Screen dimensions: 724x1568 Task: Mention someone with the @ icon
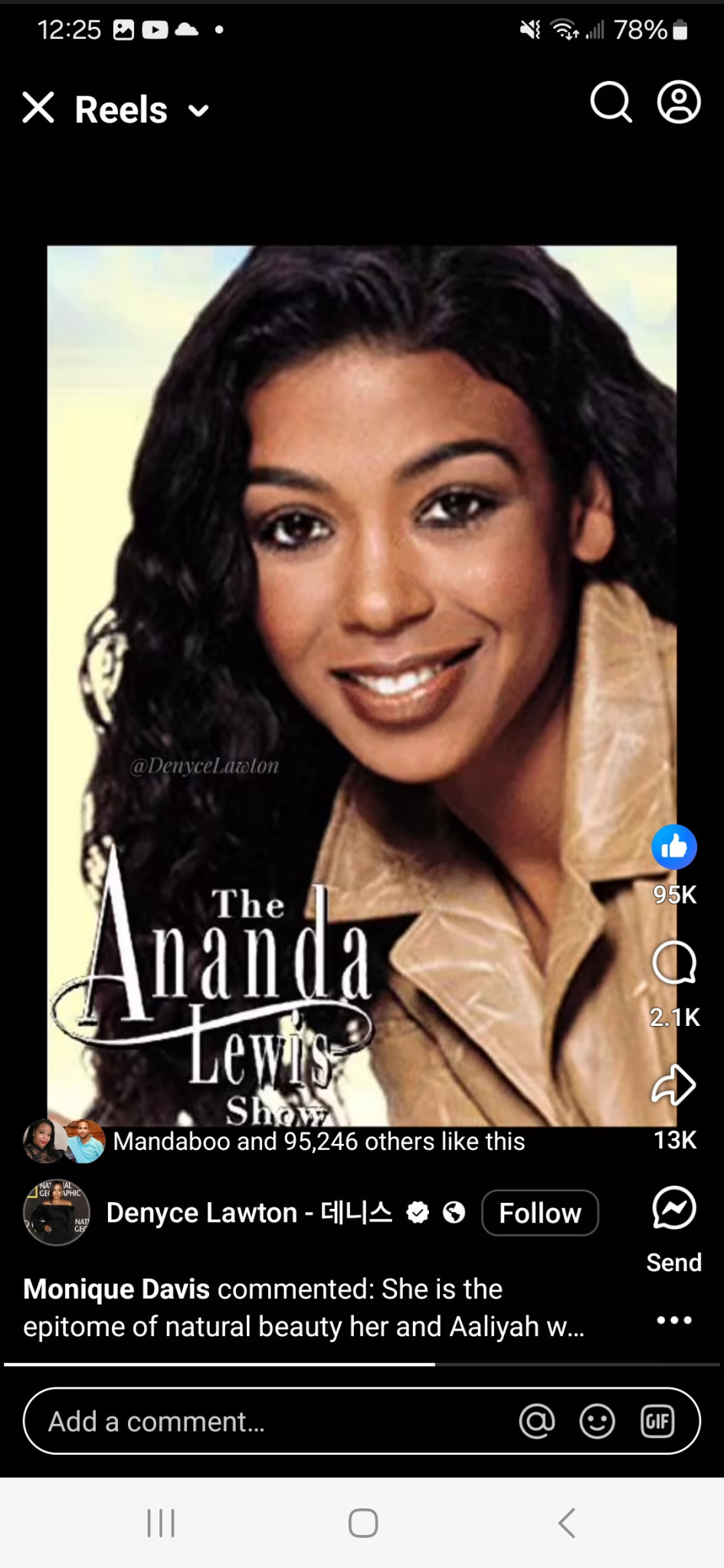(x=537, y=1422)
